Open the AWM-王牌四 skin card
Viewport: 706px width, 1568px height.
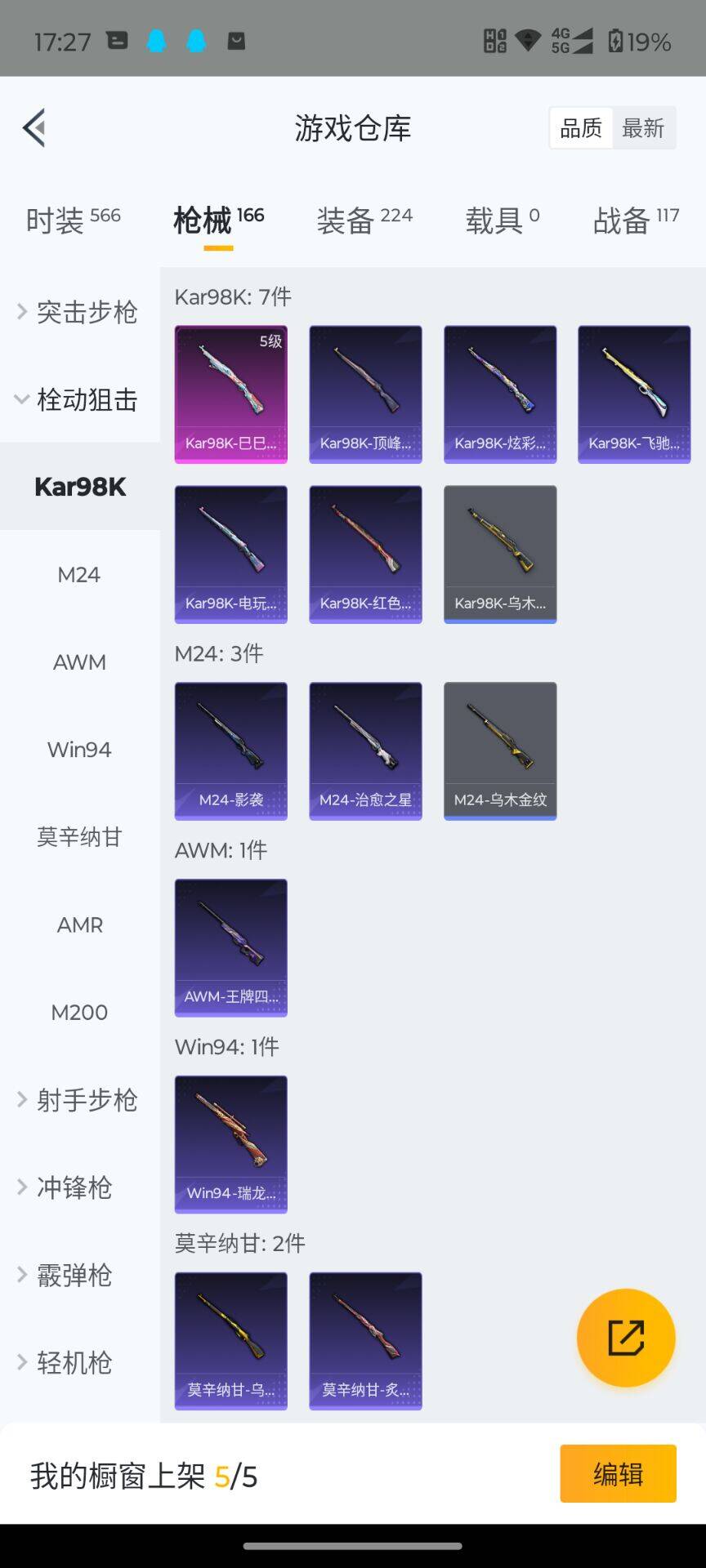(231, 948)
